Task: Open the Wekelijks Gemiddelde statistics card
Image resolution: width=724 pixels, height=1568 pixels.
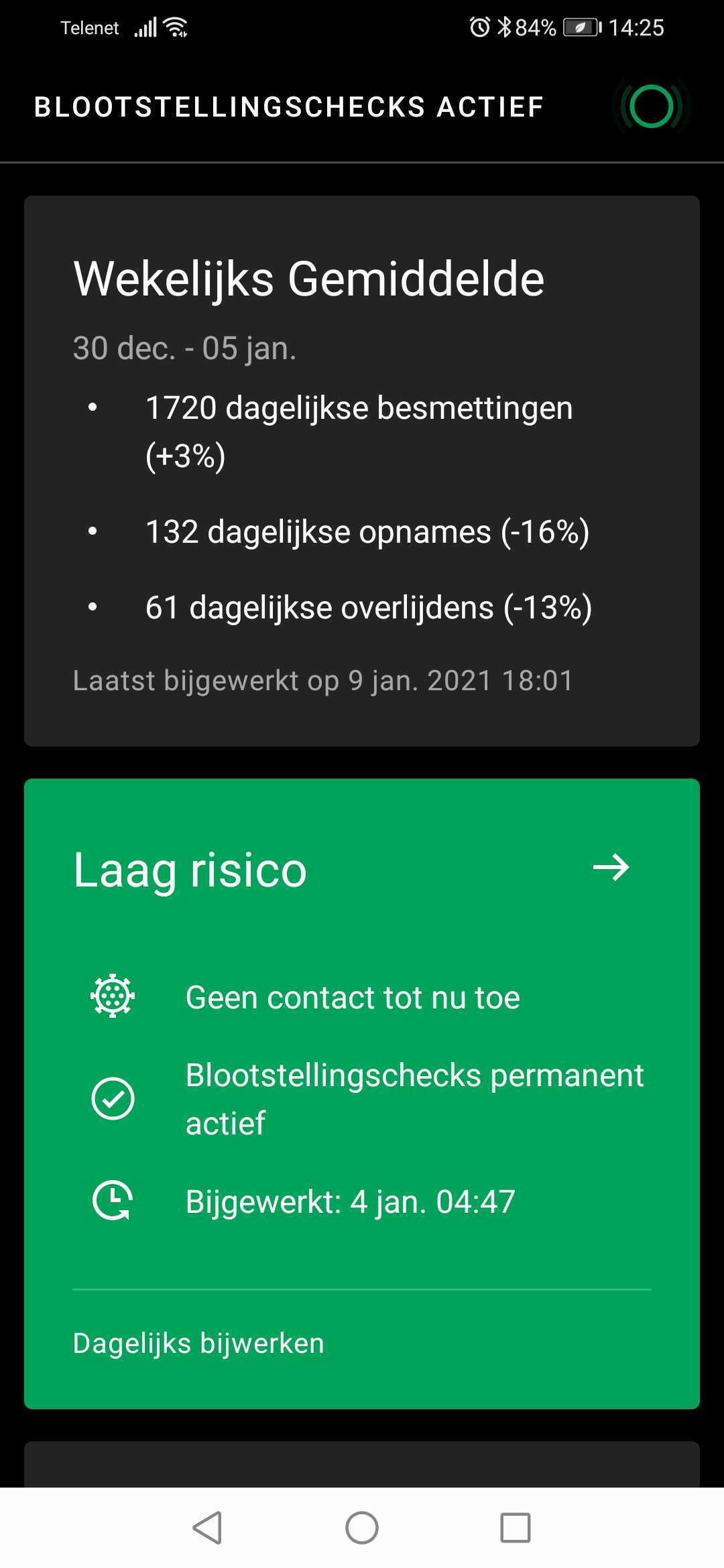Action: click(x=362, y=470)
